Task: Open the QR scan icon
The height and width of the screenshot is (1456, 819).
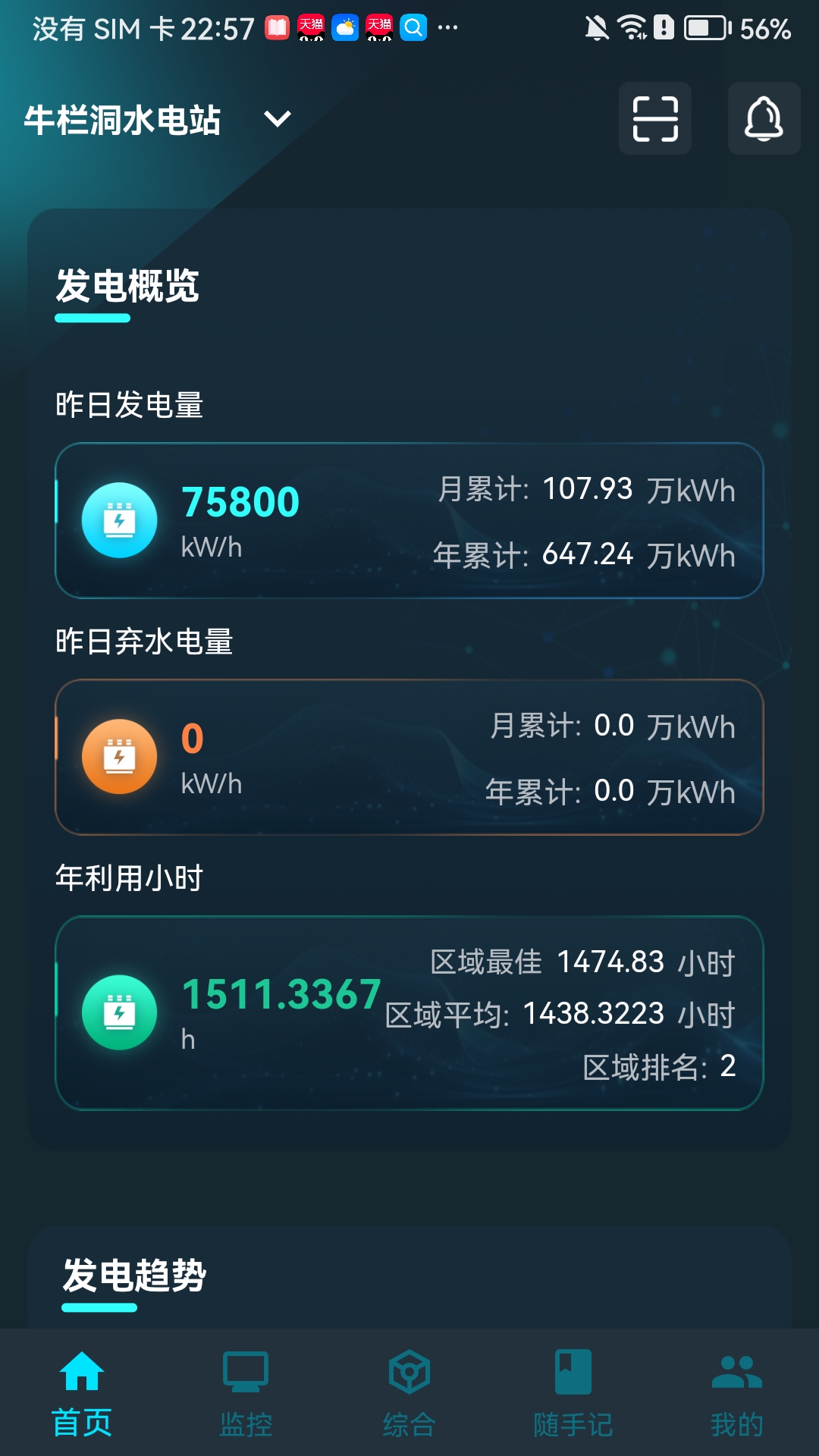Action: coord(655,118)
